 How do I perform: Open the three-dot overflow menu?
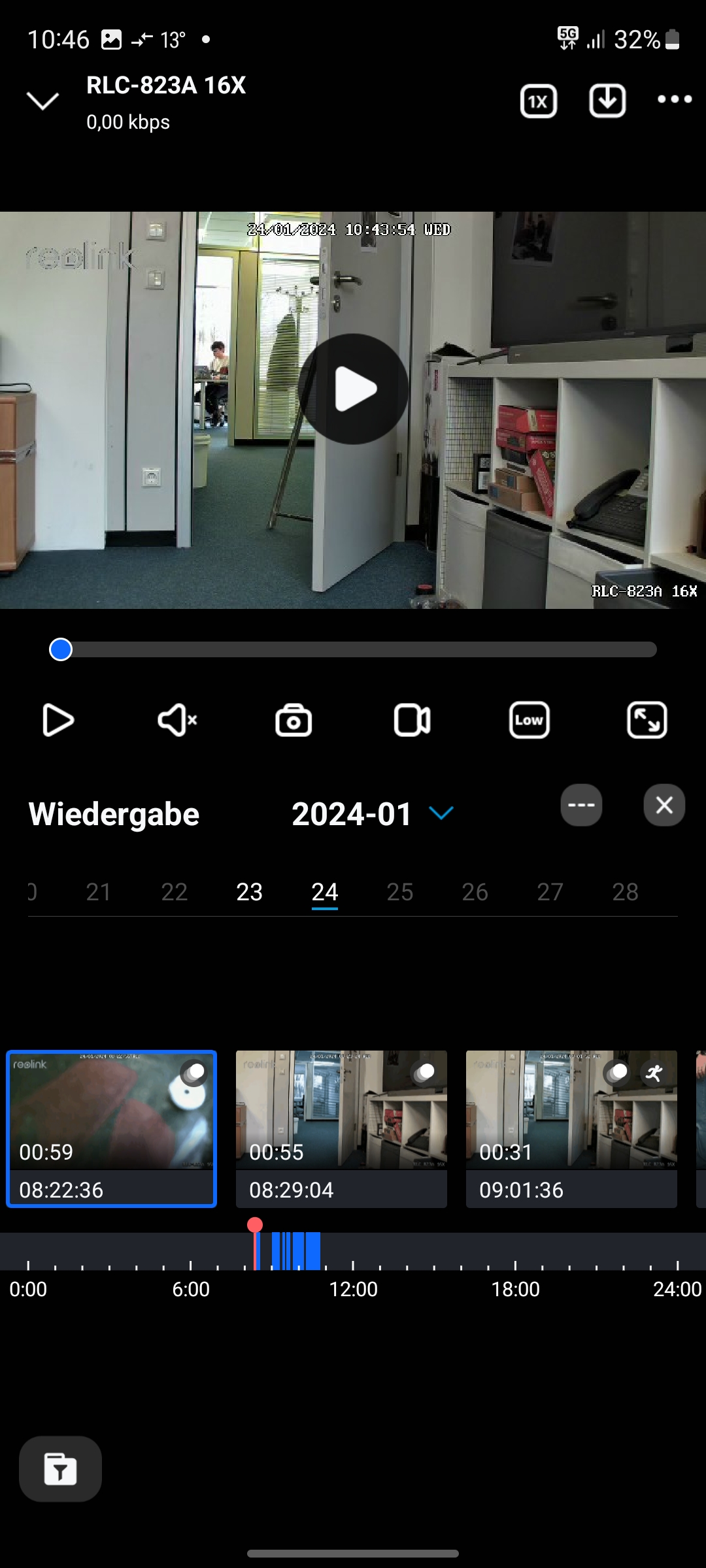tap(674, 99)
